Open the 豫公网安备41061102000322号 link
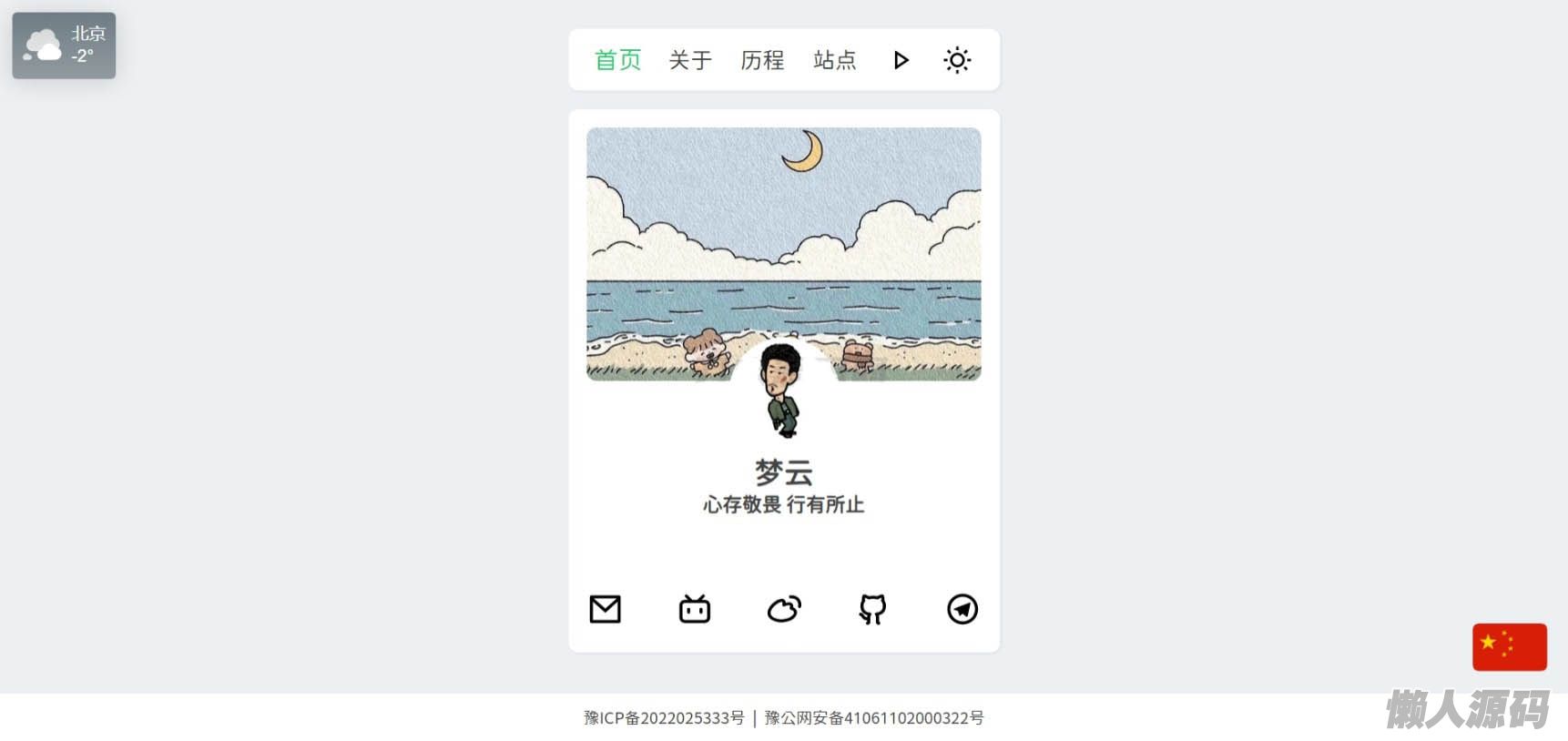Image resolution: width=1568 pixels, height=741 pixels. [874, 718]
